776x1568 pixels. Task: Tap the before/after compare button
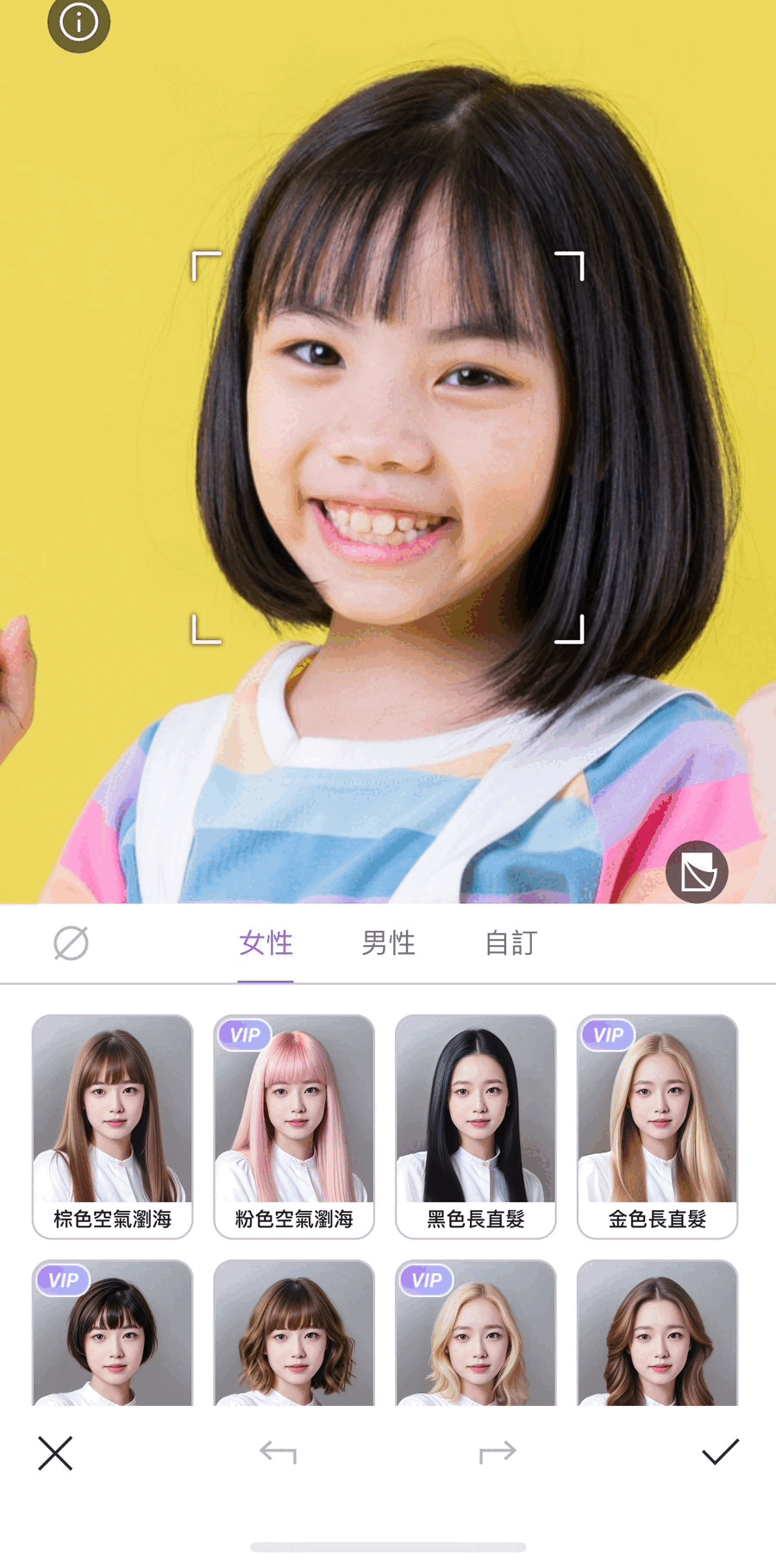pos(697,872)
